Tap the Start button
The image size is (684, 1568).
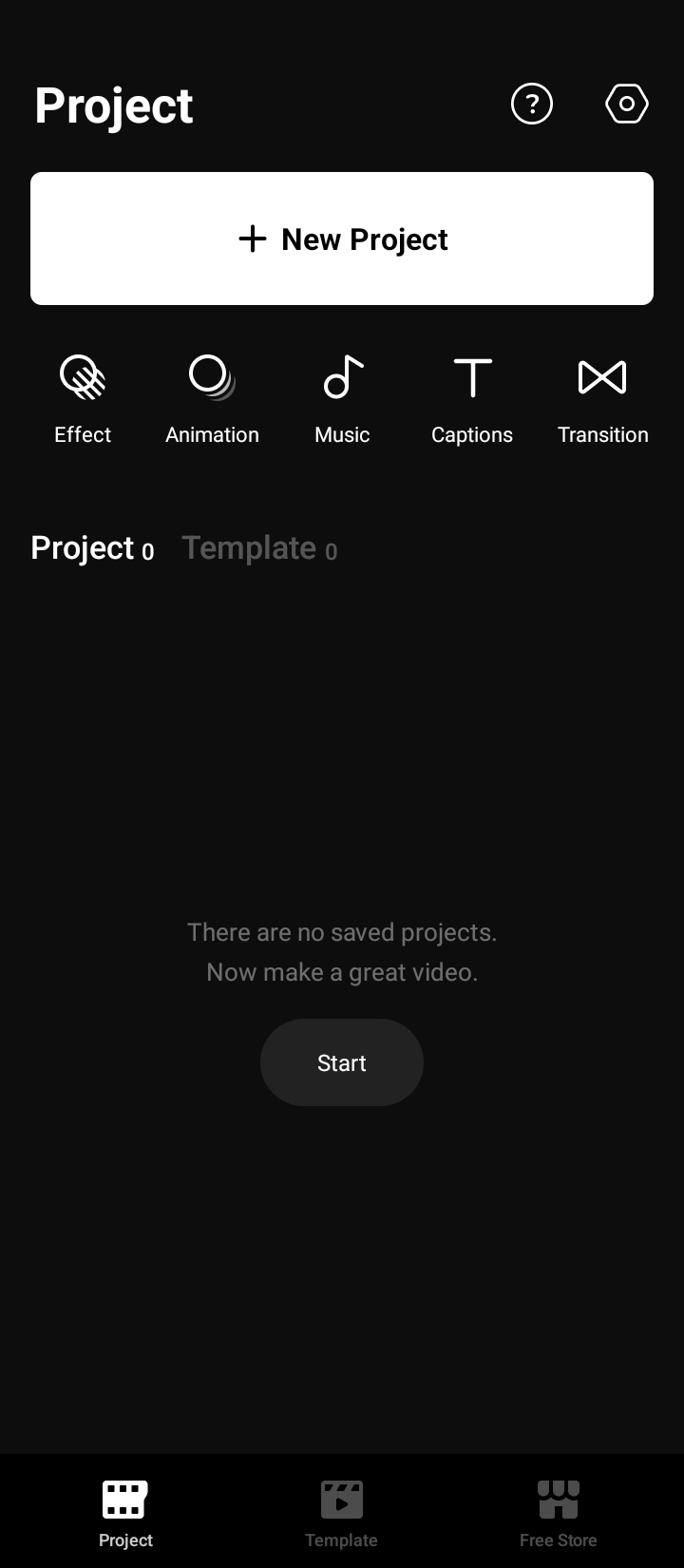pyautogui.click(x=342, y=1062)
